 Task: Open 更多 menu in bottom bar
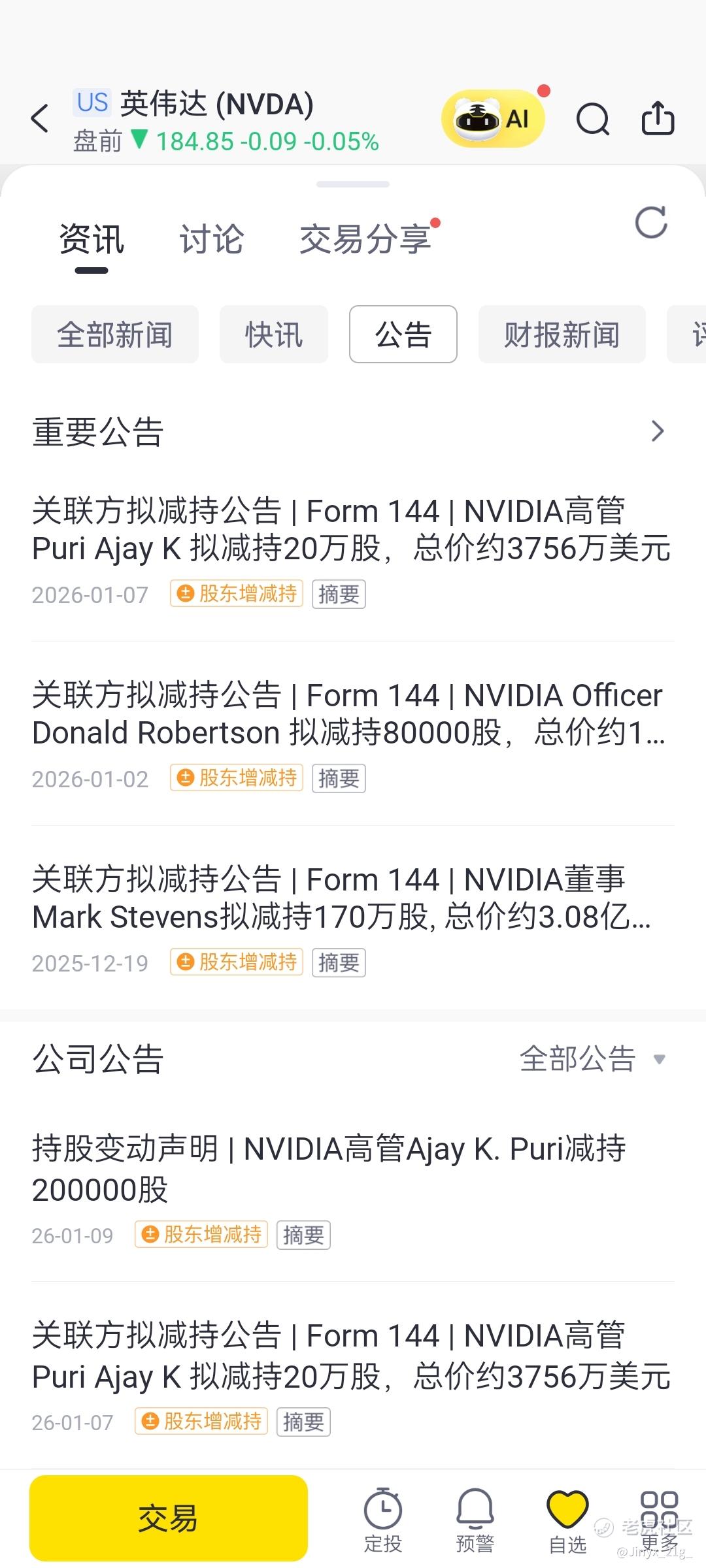point(659,1520)
